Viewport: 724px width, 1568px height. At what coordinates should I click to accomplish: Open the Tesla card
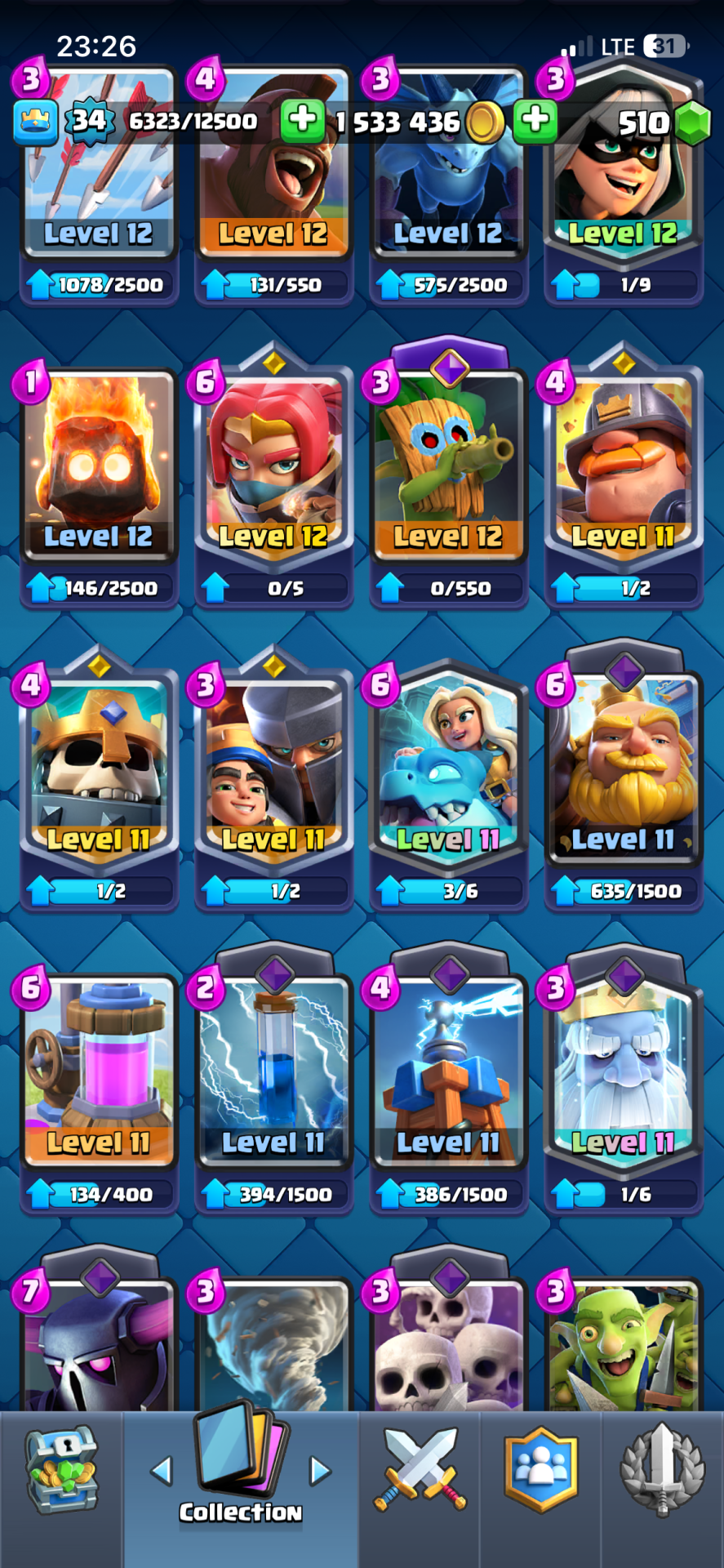tap(448, 1070)
